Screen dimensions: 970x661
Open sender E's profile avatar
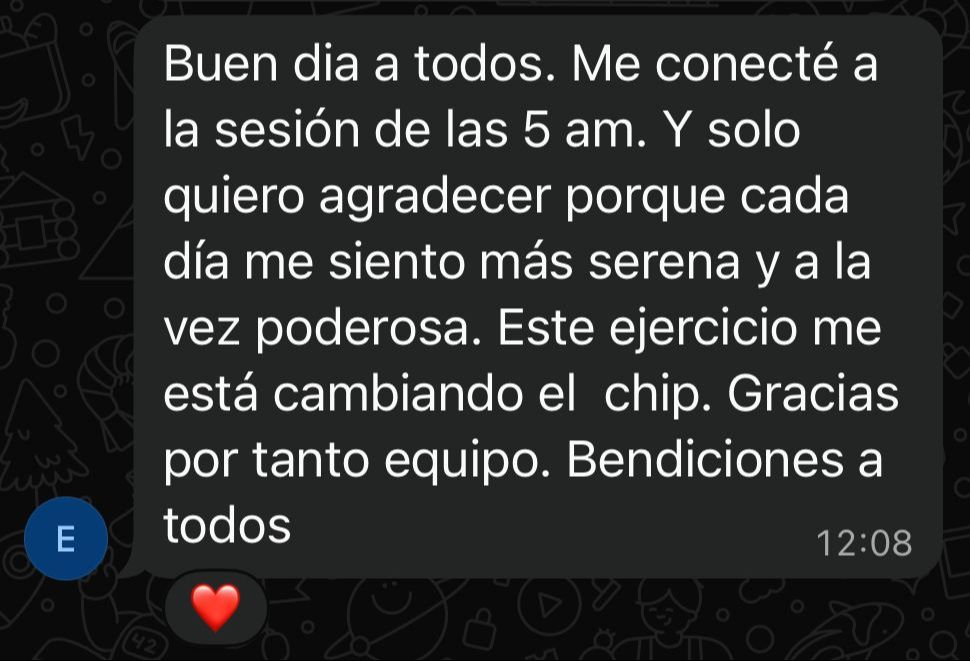tap(65, 539)
